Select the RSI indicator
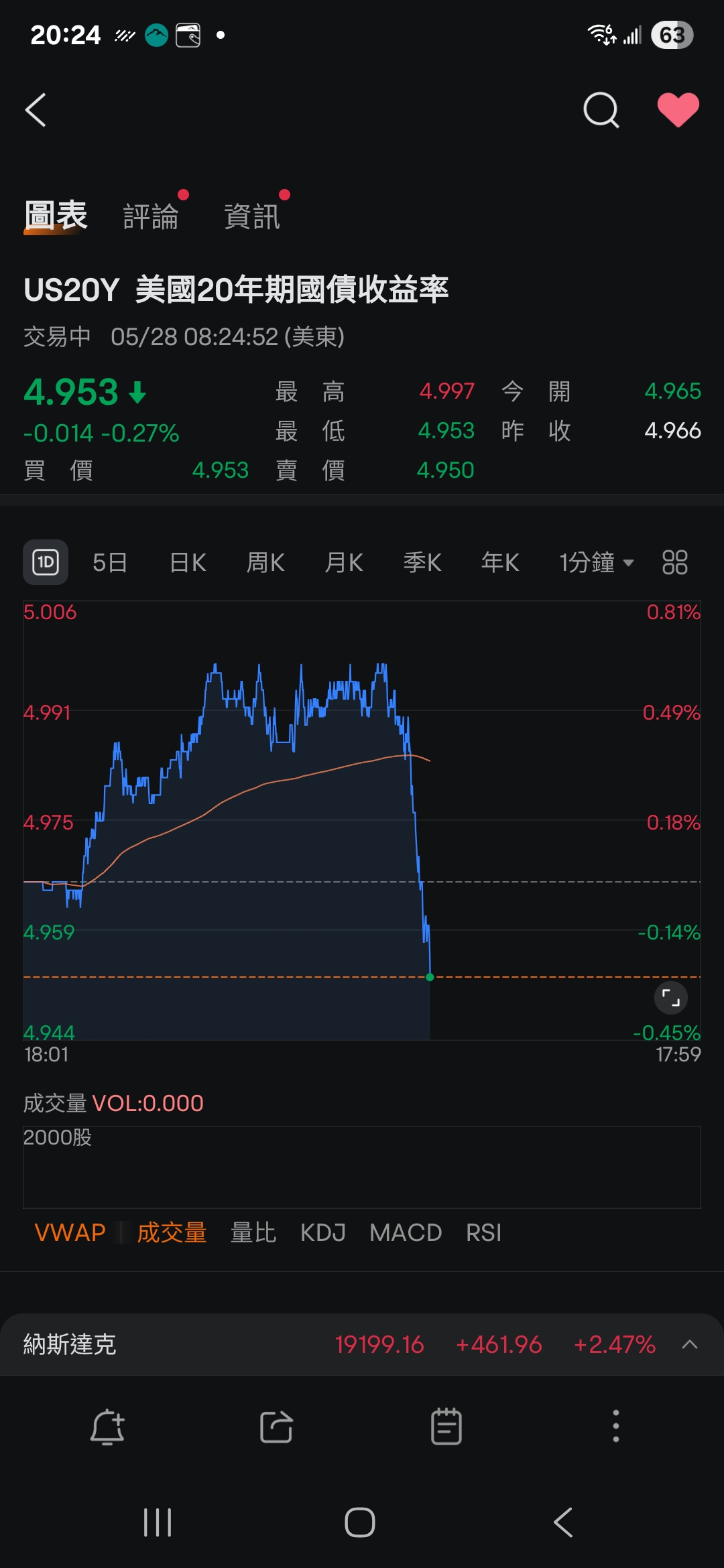The image size is (724, 1568). (483, 1232)
